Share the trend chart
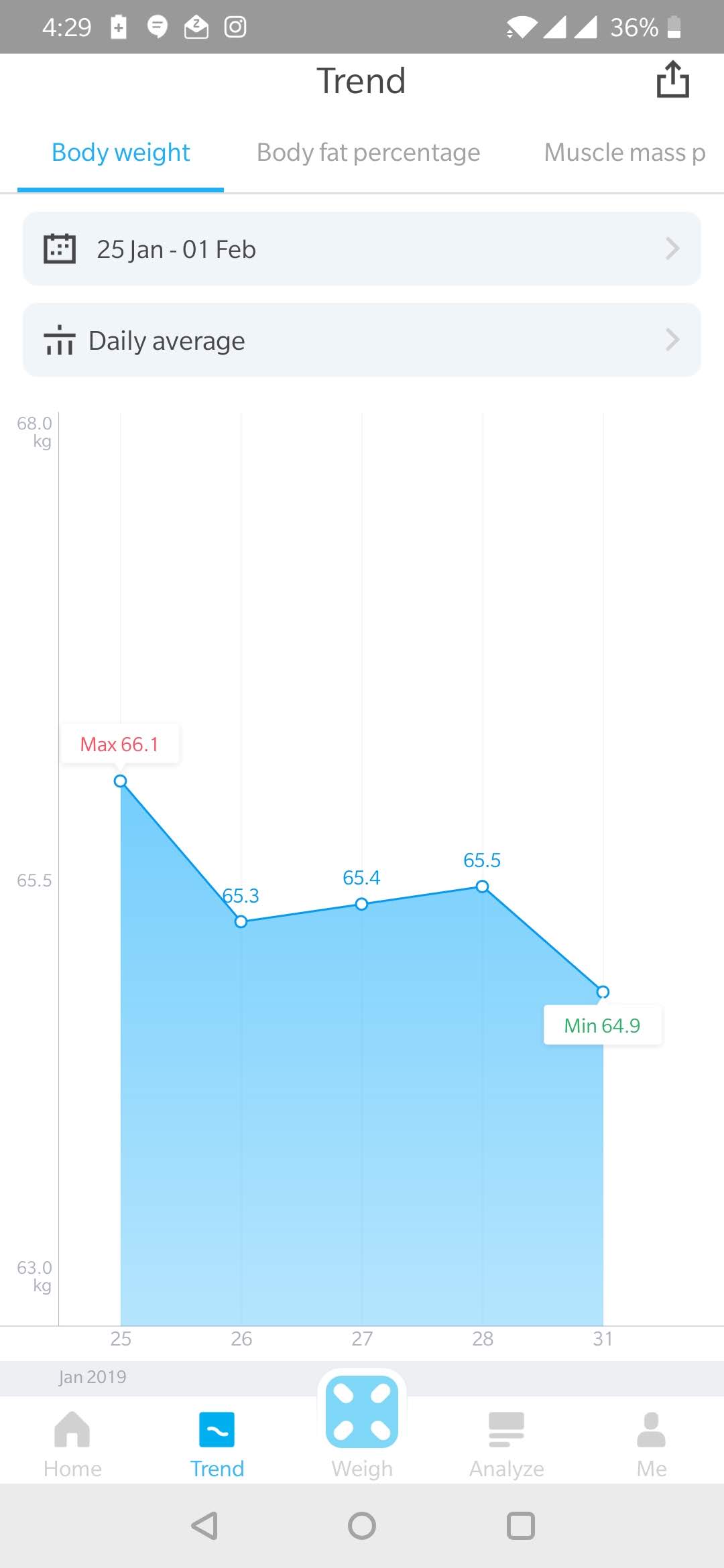724x1568 pixels. pos(672,80)
